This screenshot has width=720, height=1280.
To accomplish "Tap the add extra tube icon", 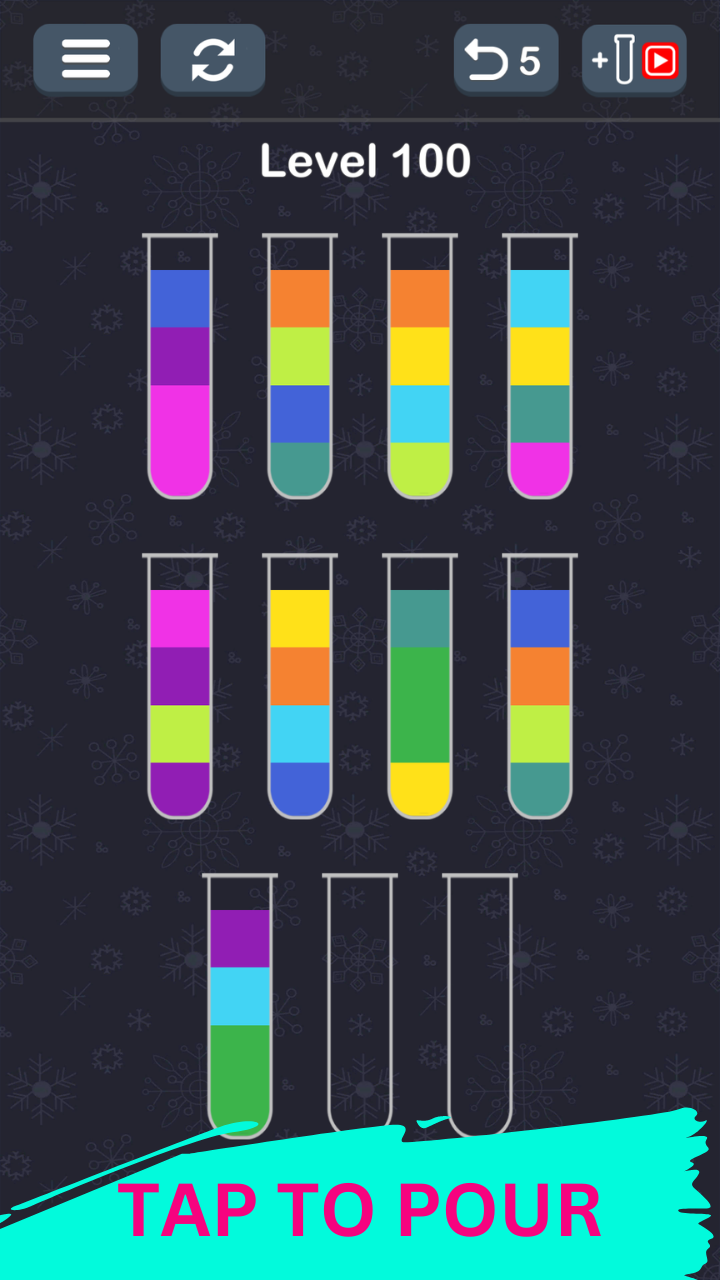I will [x=622, y=58].
